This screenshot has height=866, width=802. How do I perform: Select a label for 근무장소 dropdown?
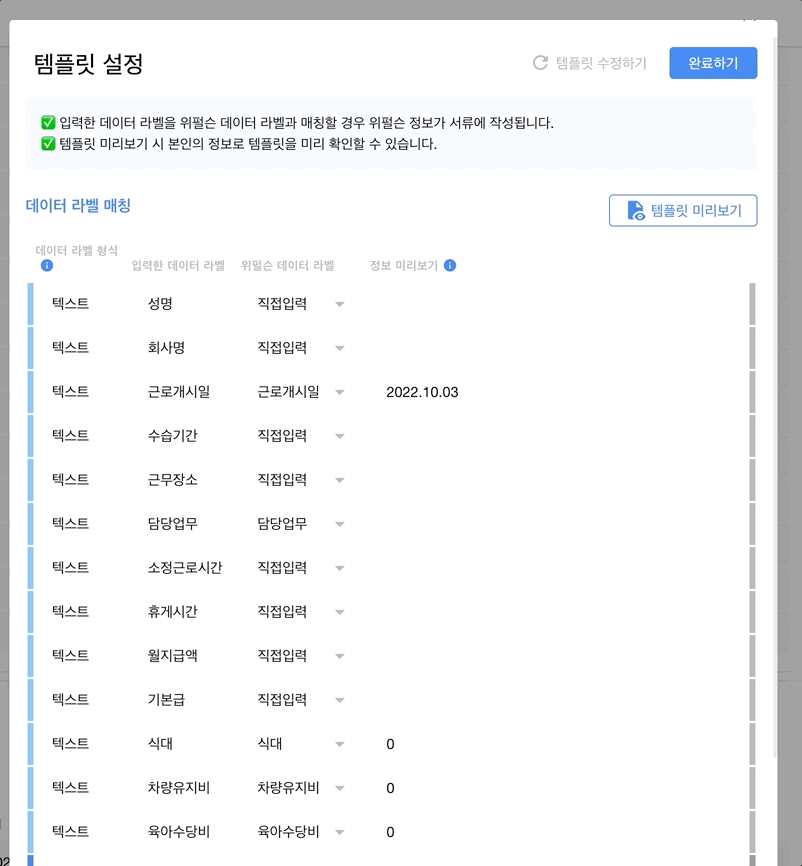click(x=300, y=480)
